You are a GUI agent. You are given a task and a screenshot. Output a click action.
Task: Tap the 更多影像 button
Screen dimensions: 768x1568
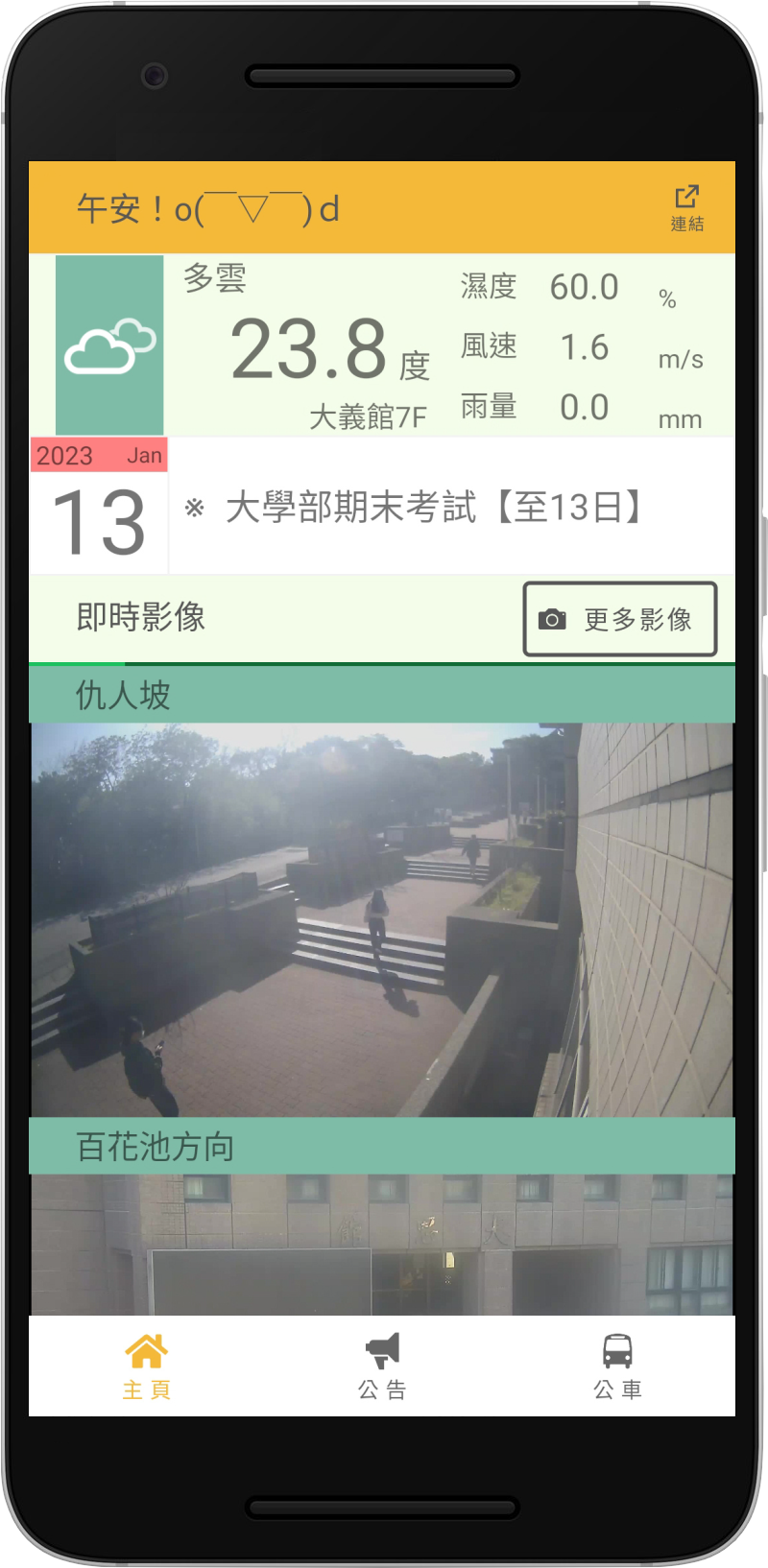click(620, 619)
